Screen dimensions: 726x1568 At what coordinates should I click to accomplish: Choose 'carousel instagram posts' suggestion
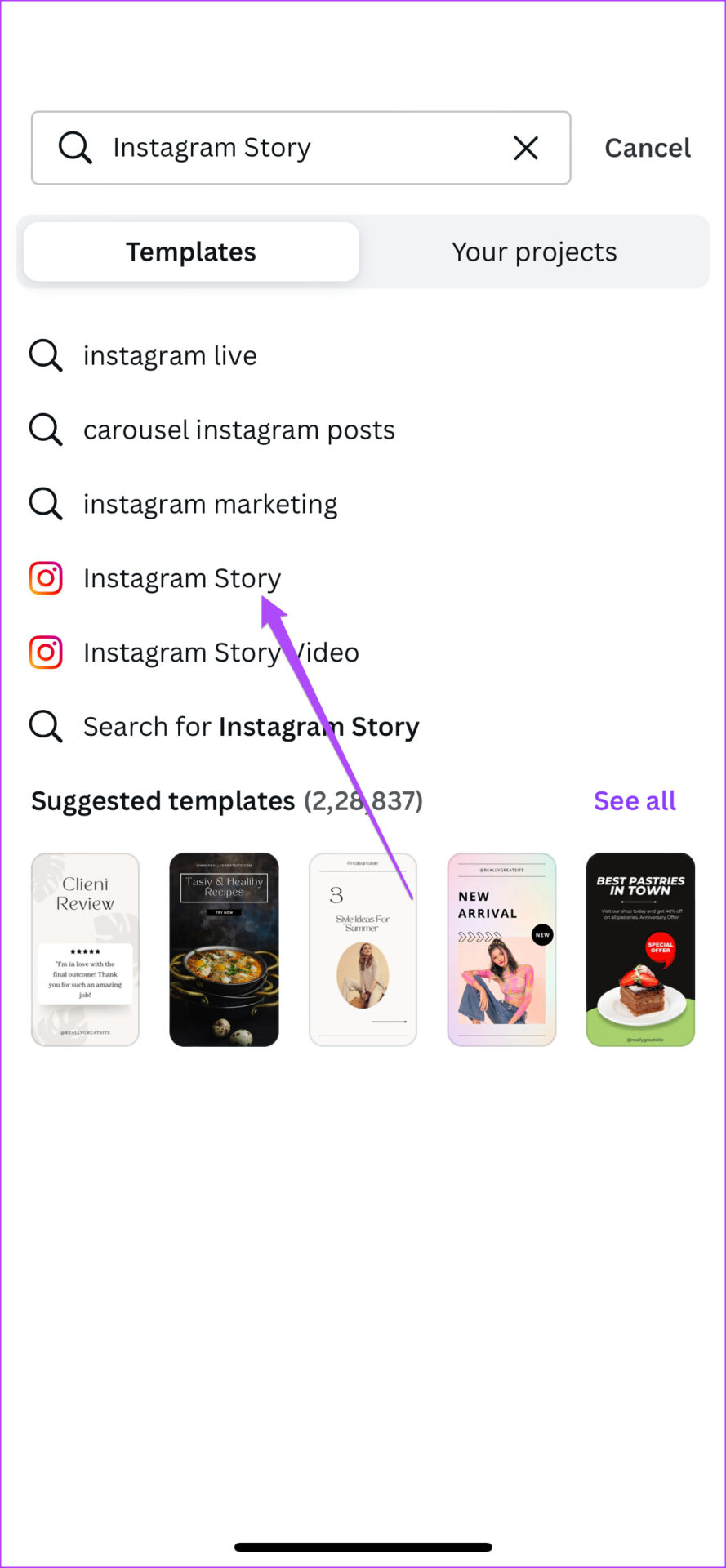pyautogui.click(x=238, y=430)
